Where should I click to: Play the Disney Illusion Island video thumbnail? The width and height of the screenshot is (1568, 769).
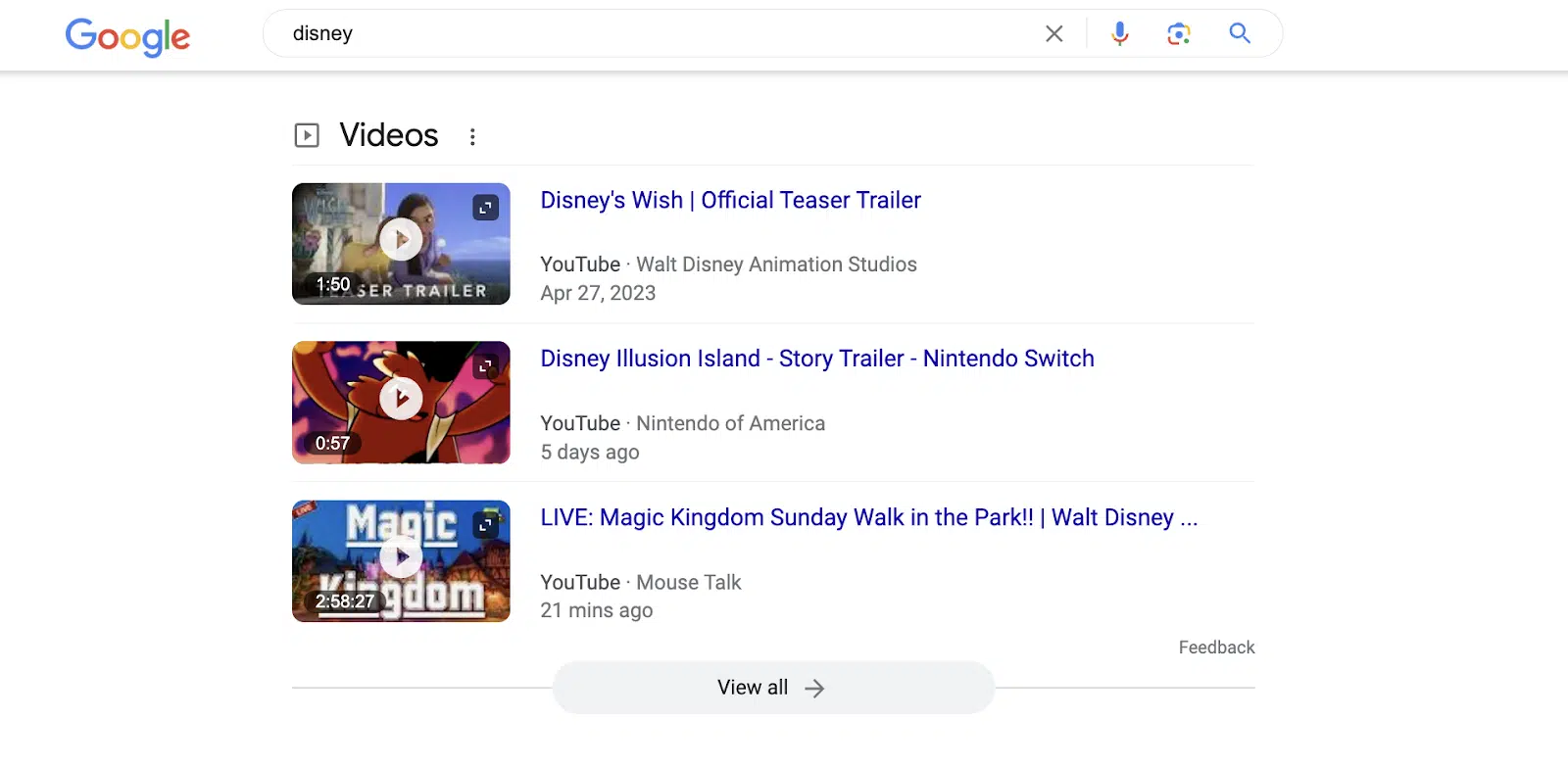coord(401,399)
